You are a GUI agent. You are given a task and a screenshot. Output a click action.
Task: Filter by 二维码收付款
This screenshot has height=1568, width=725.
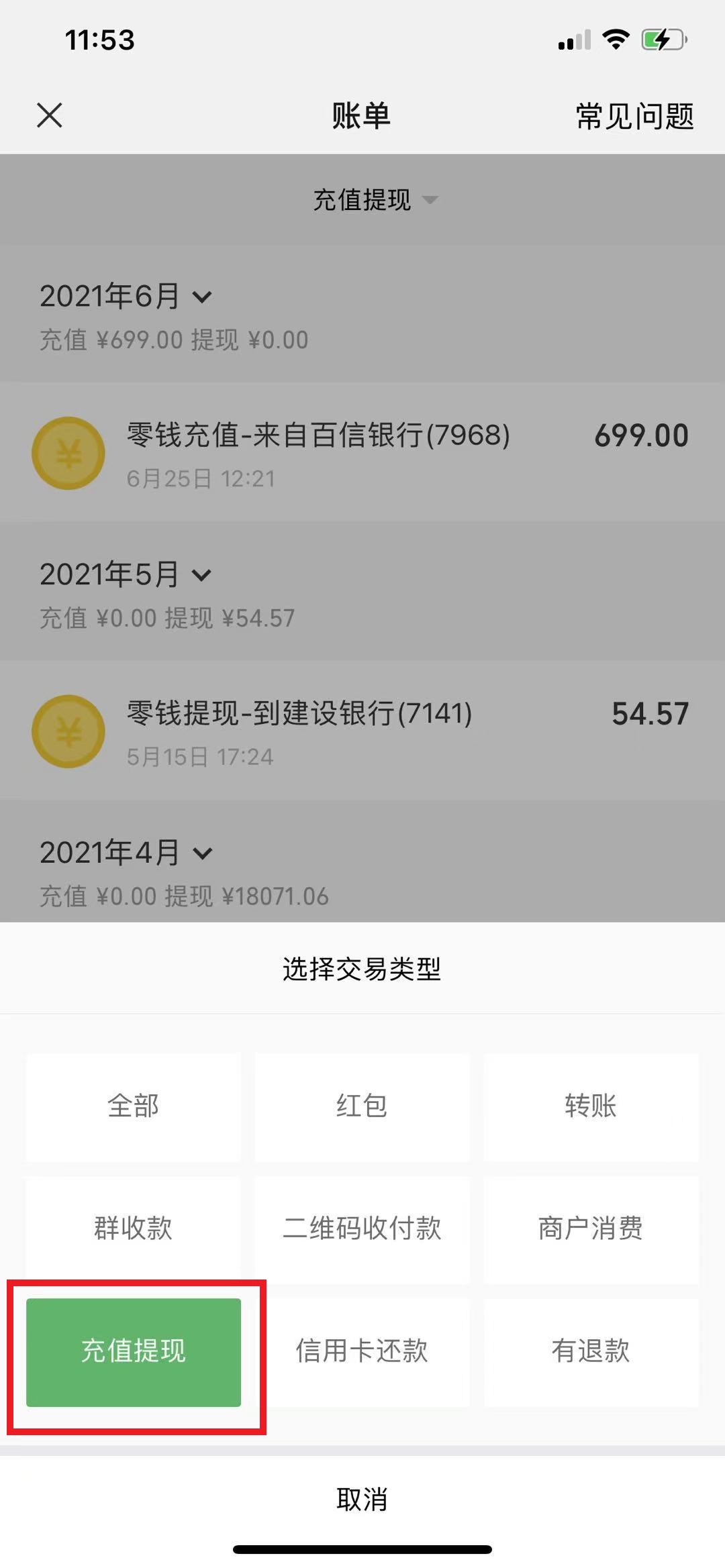pyautogui.click(x=362, y=1229)
